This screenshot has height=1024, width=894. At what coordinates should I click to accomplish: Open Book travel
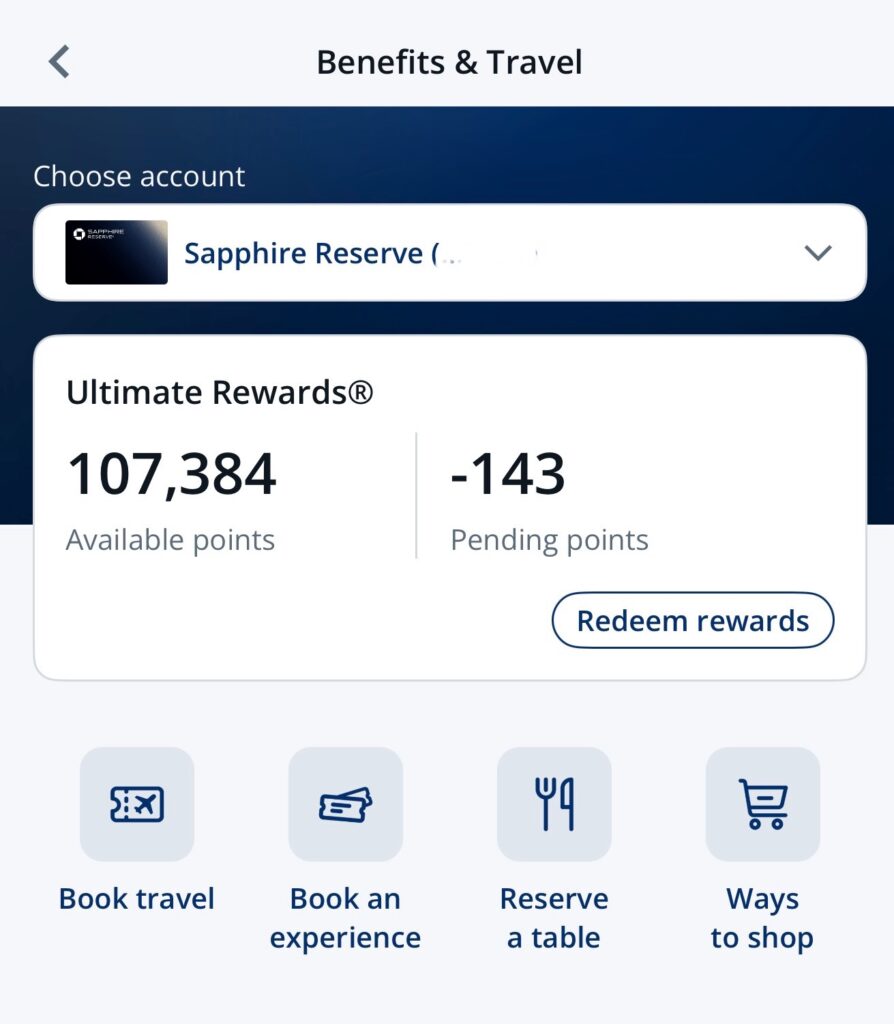click(137, 805)
